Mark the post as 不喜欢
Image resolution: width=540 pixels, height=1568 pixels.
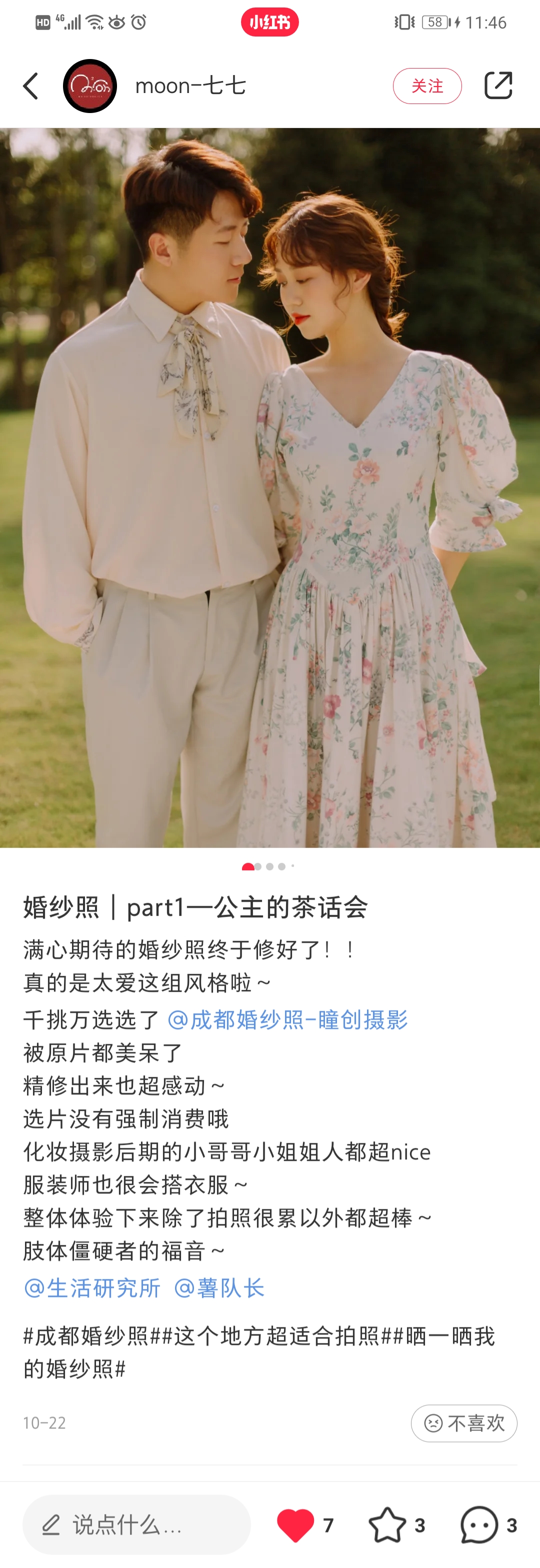[x=464, y=1423]
